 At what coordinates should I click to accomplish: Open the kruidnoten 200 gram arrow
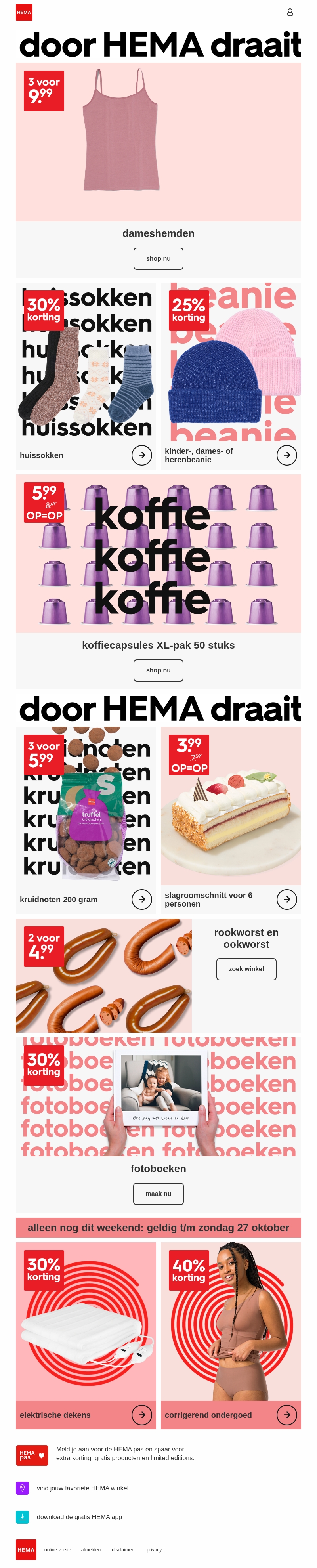142,899
